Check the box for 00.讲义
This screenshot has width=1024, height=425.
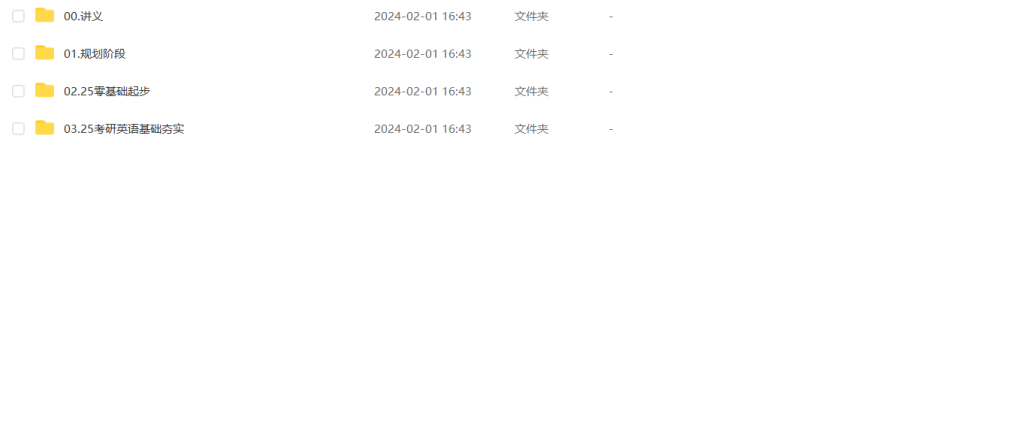[18, 16]
